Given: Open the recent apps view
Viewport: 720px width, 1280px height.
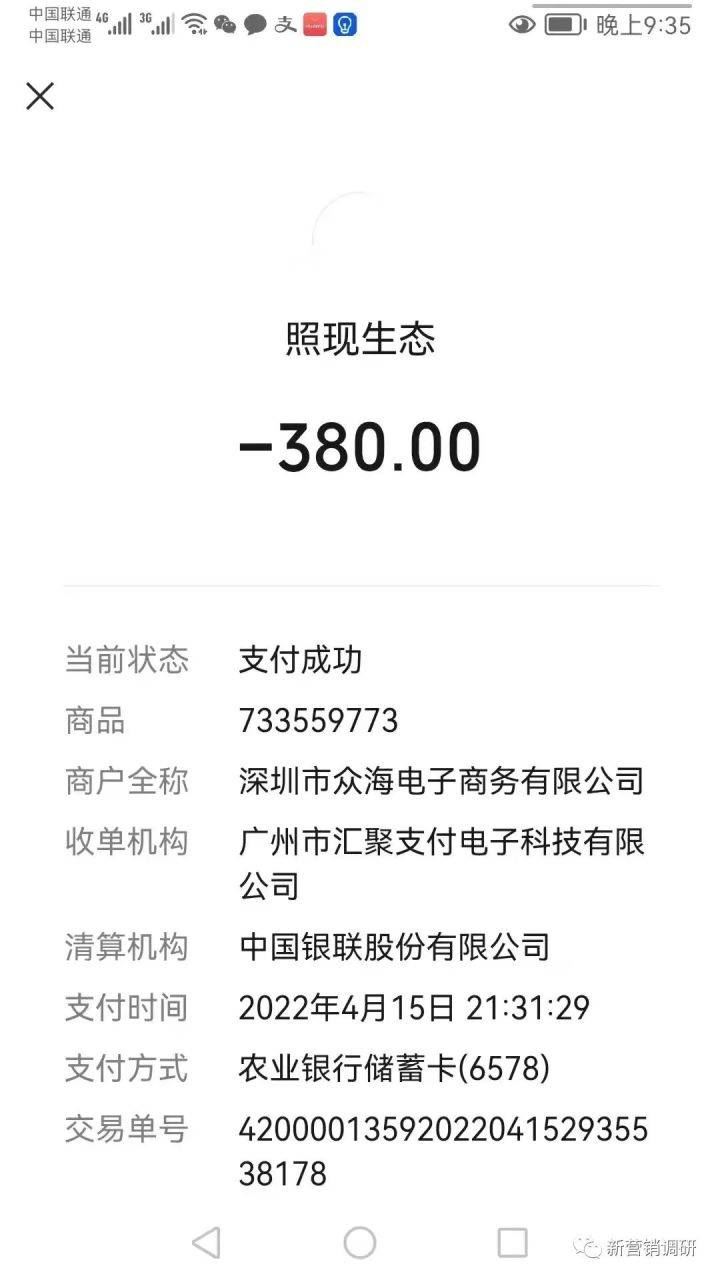Looking at the screenshot, I should 512,1242.
